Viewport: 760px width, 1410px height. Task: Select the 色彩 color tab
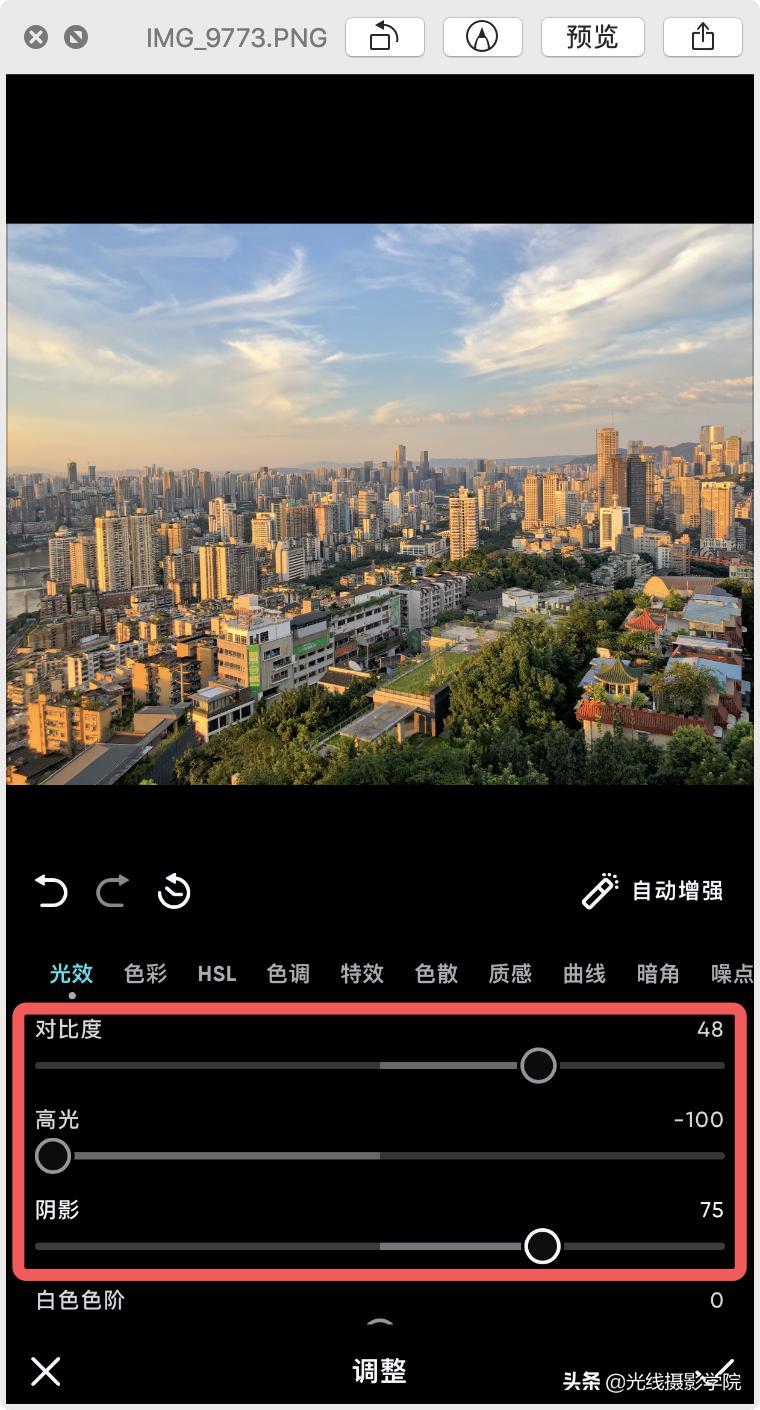point(145,973)
